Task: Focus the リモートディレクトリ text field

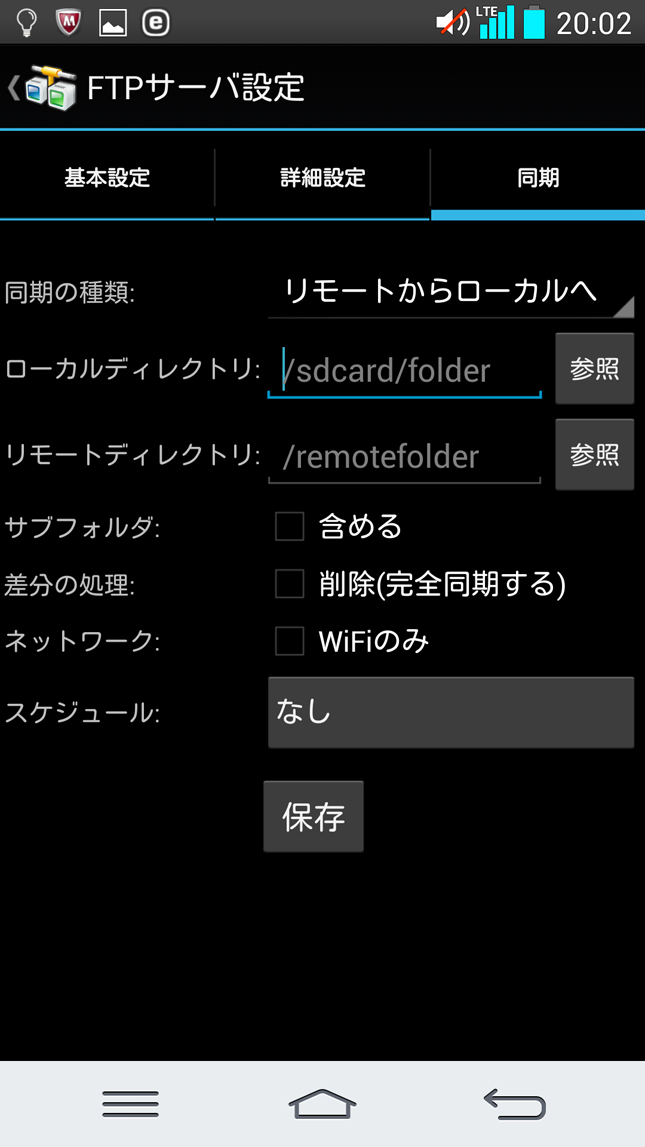Action: coord(404,457)
